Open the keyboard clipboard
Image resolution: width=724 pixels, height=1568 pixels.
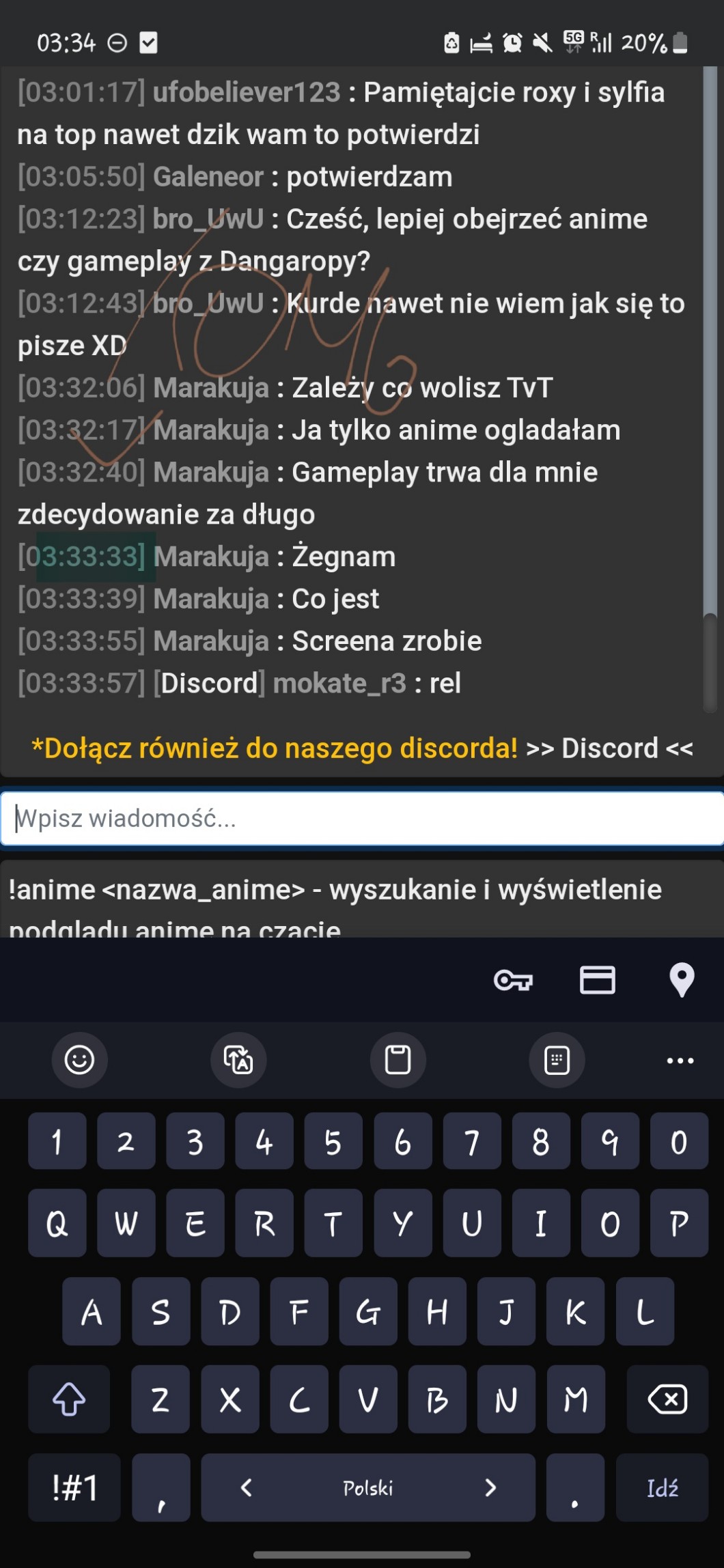pos(398,1060)
